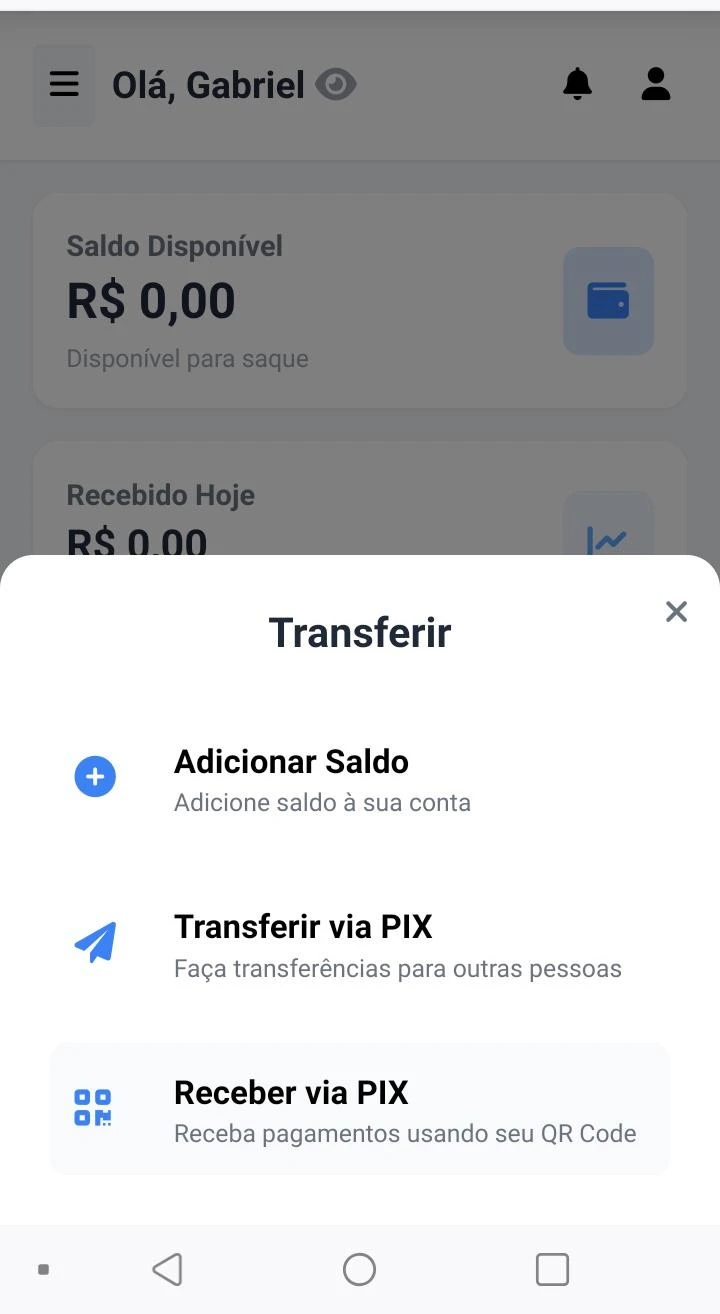The width and height of the screenshot is (720, 1314).
Task: Open Transferir via PIX
Action: pyautogui.click(x=359, y=944)
